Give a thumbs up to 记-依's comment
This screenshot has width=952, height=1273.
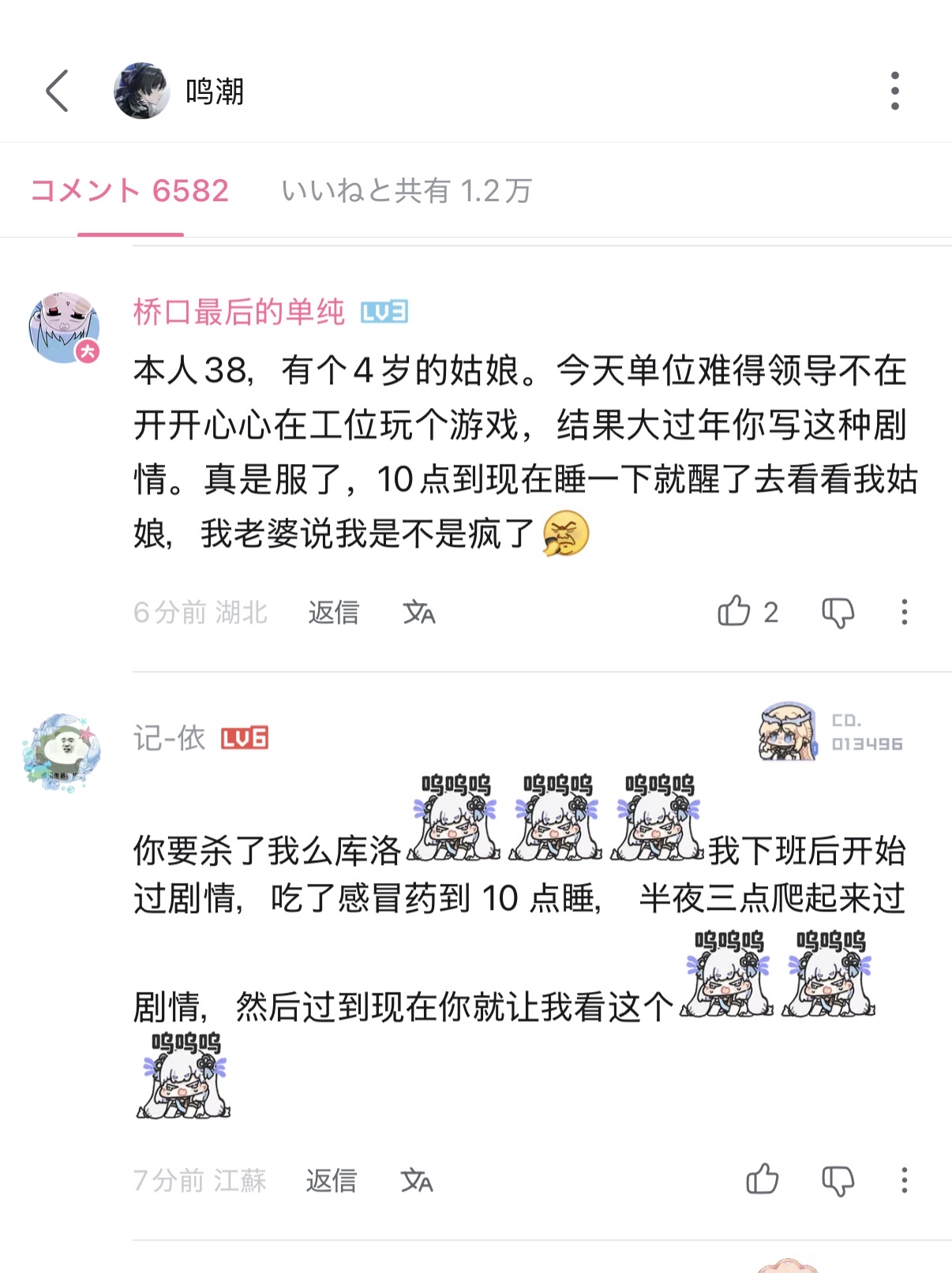pos(763,1179)
